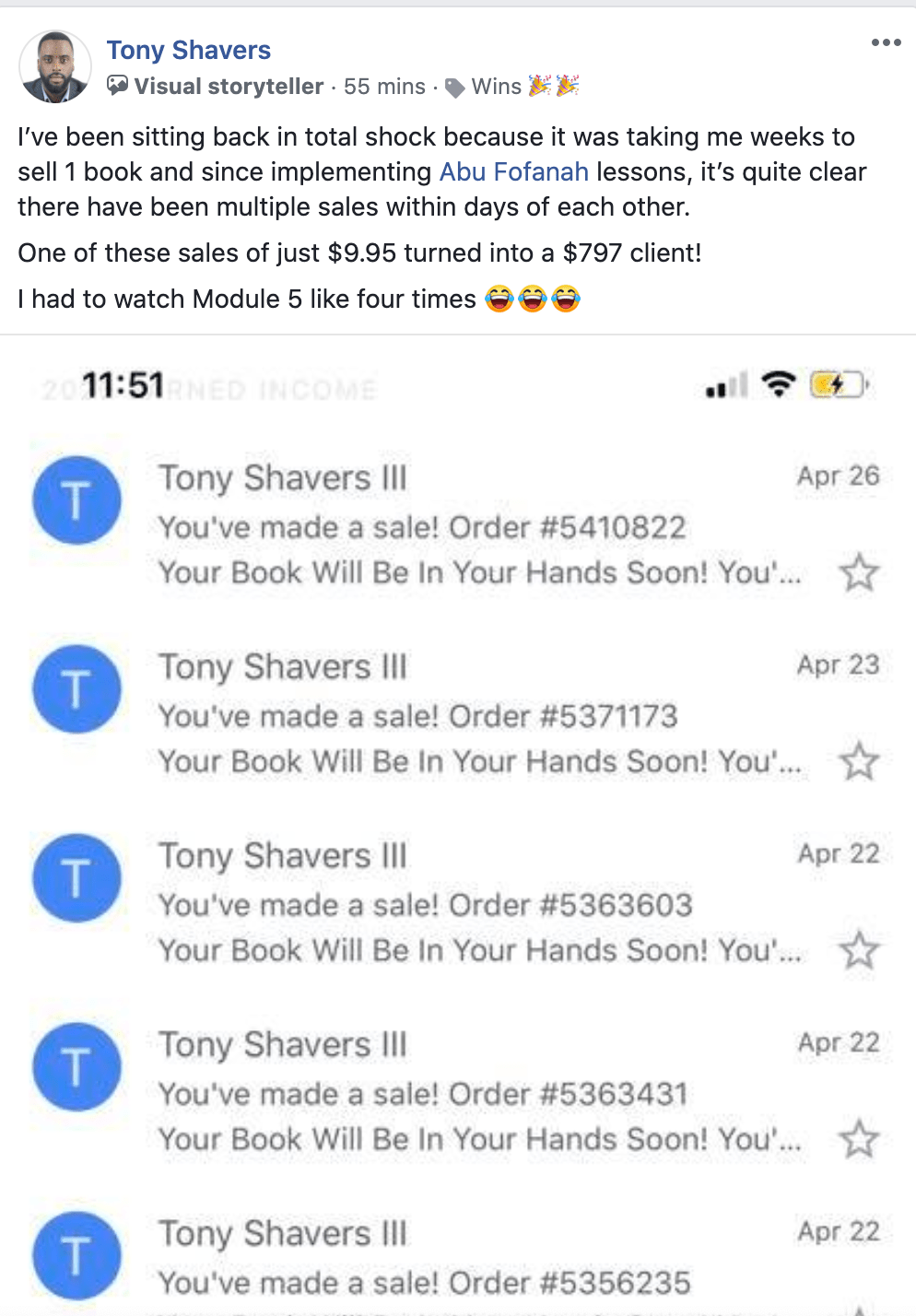Open the tagged Abu Fofanah profile
Image resolution: width=916 pixels, height=1316 pixels.
point(513,171)
